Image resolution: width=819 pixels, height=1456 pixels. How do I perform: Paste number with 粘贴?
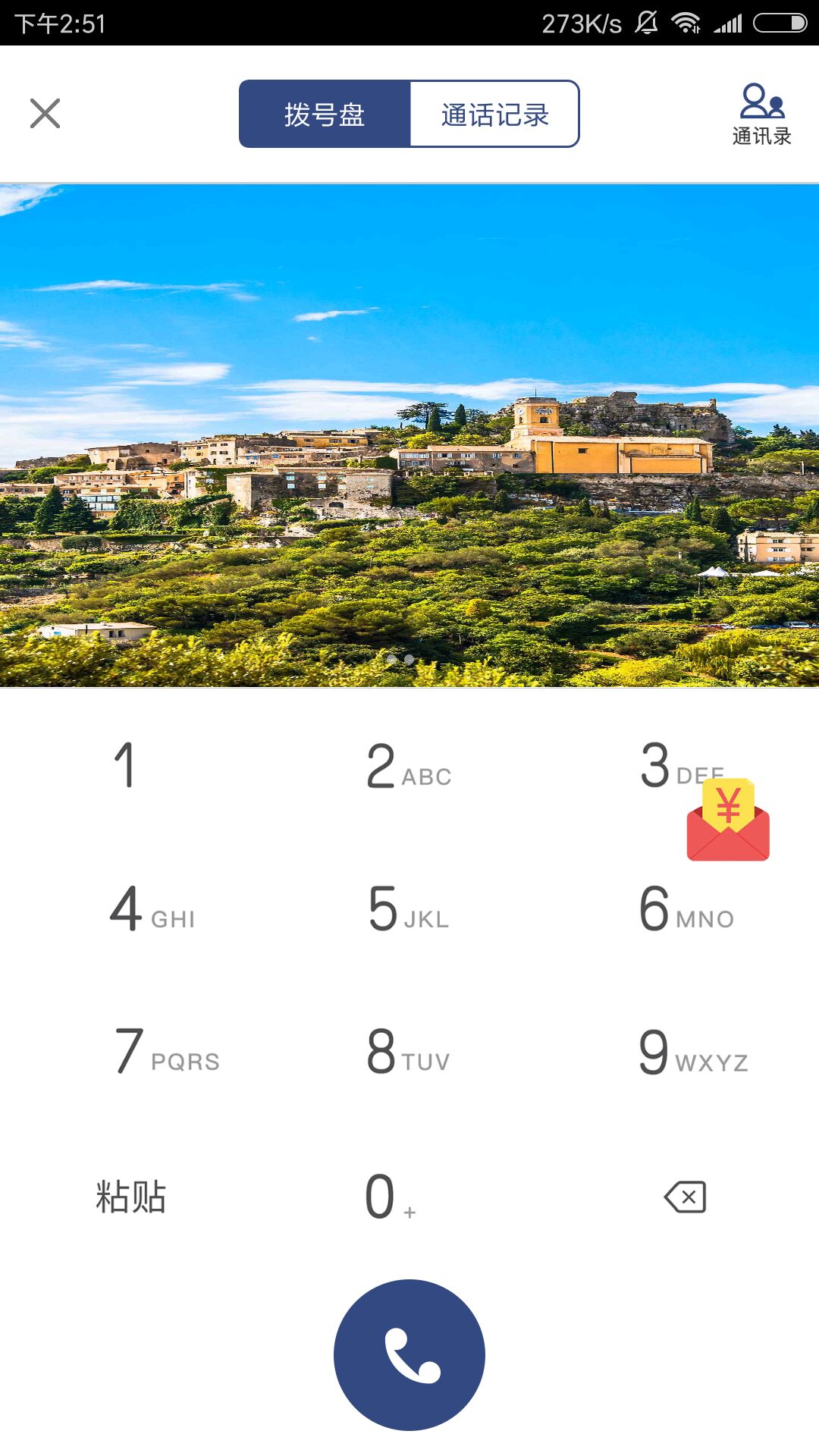pos(130,1197)
